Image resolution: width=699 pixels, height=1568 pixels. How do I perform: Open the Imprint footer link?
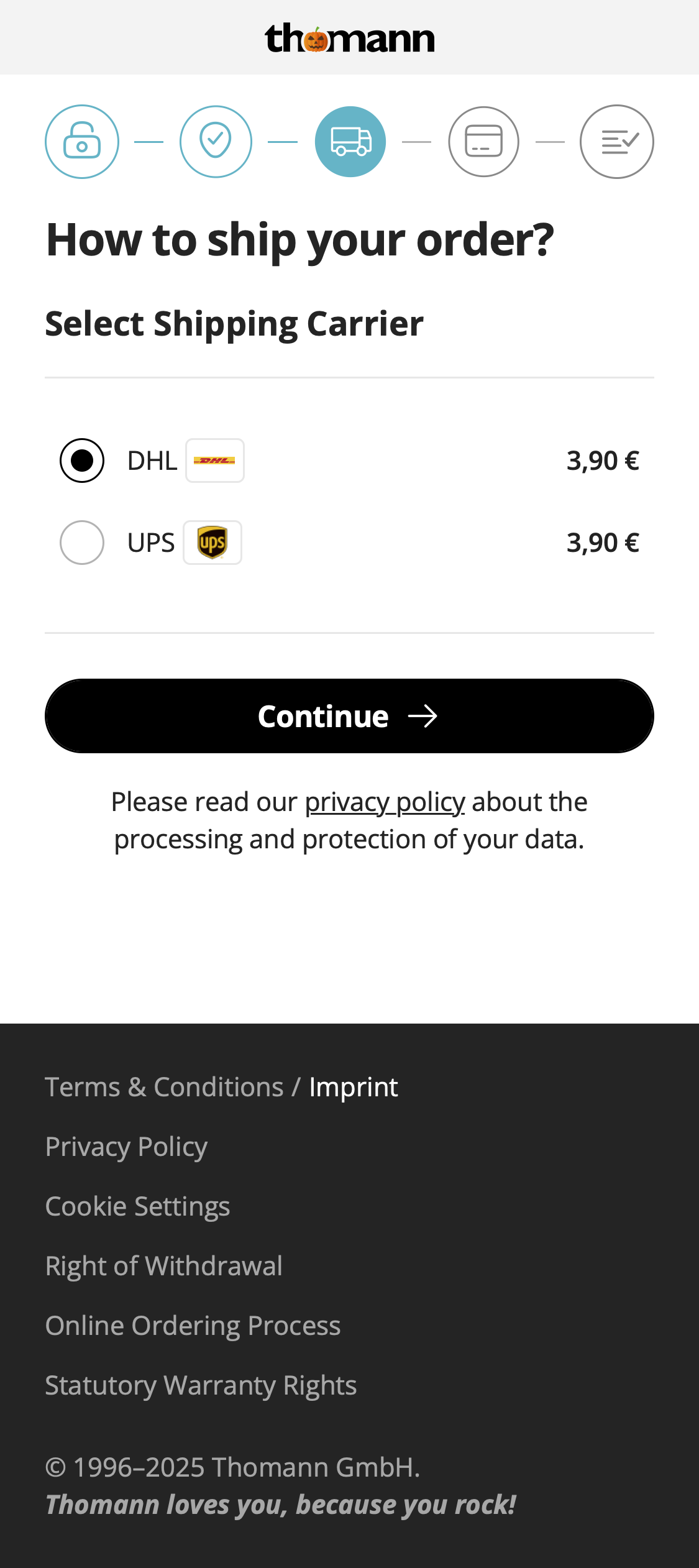click(x=353, y=1087)
